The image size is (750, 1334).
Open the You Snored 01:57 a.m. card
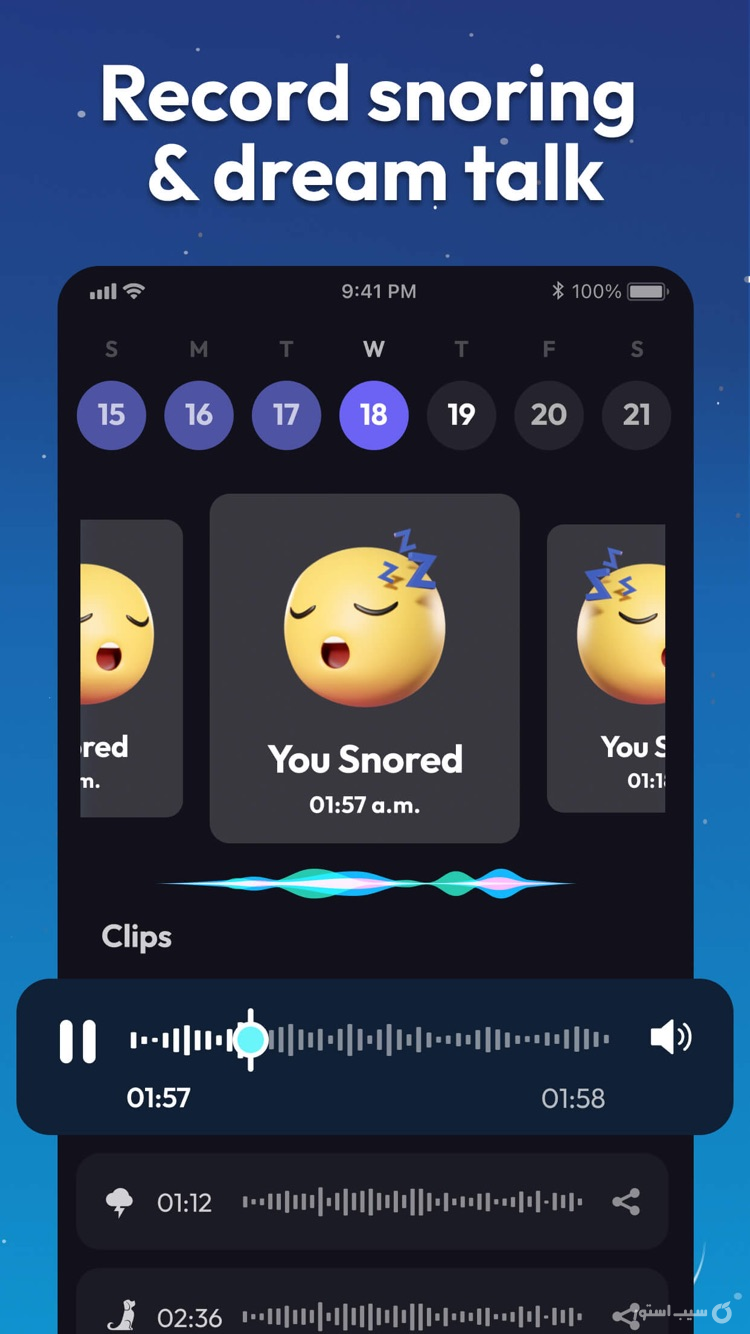tap(364, 665)
